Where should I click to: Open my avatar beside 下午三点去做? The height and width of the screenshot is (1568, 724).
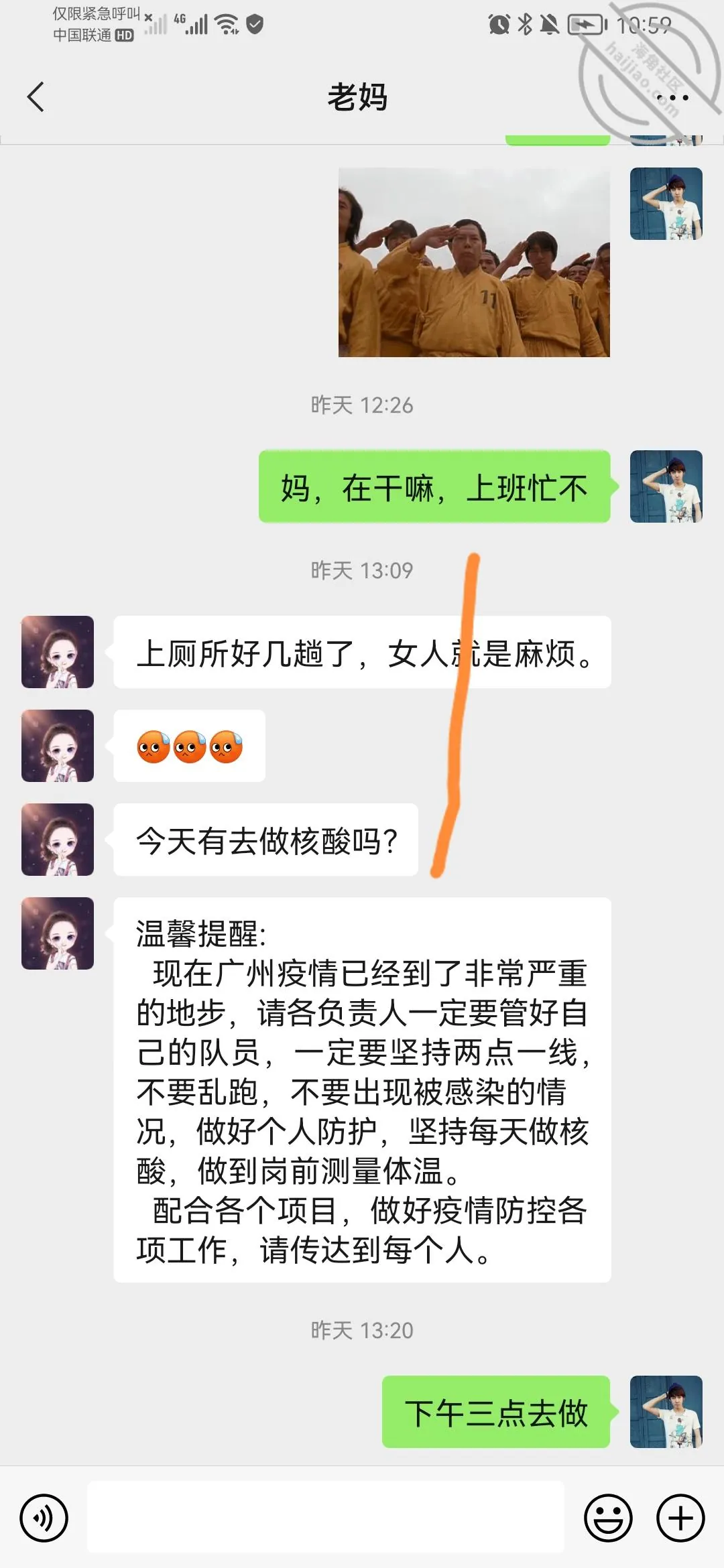[666, 1412]
